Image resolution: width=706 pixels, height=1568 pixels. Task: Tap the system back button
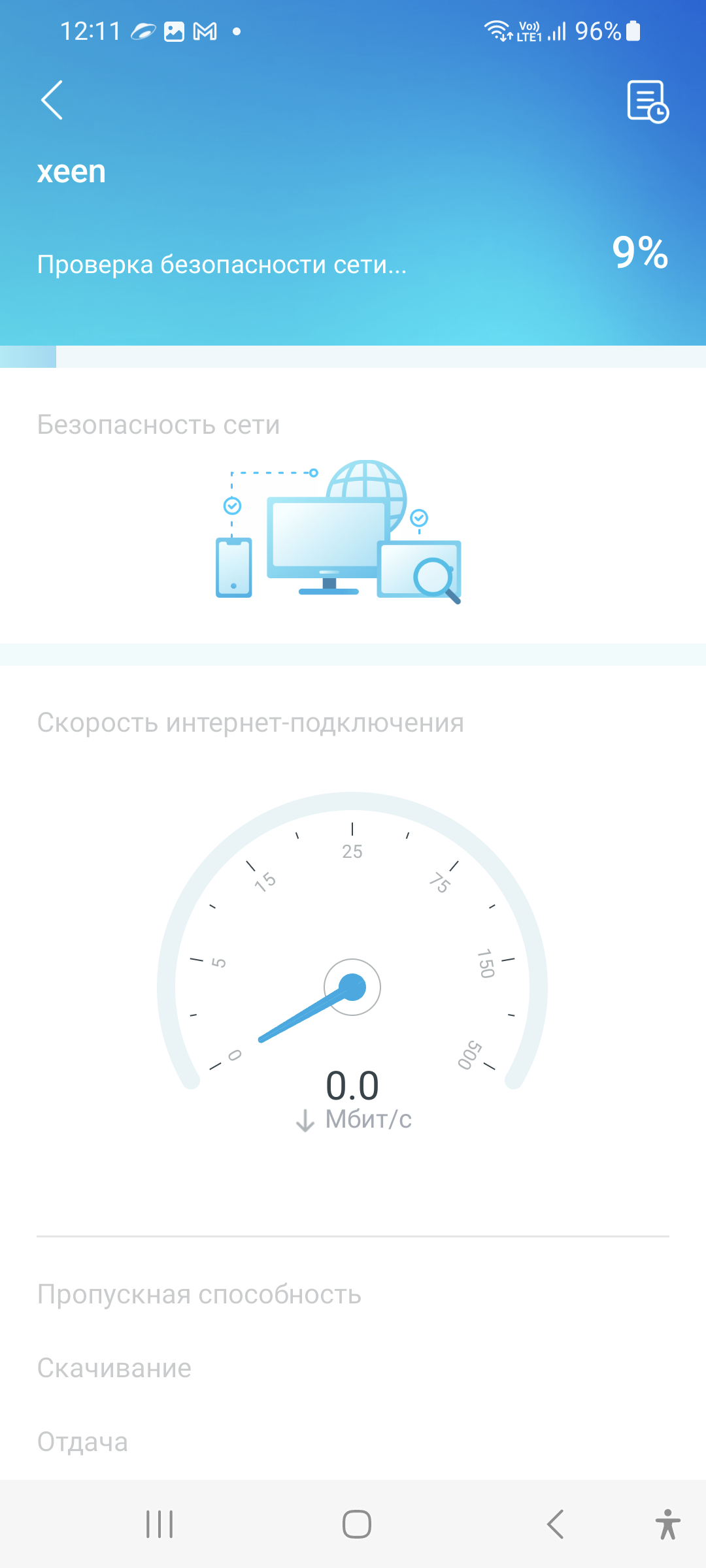tap(555, 1524)
